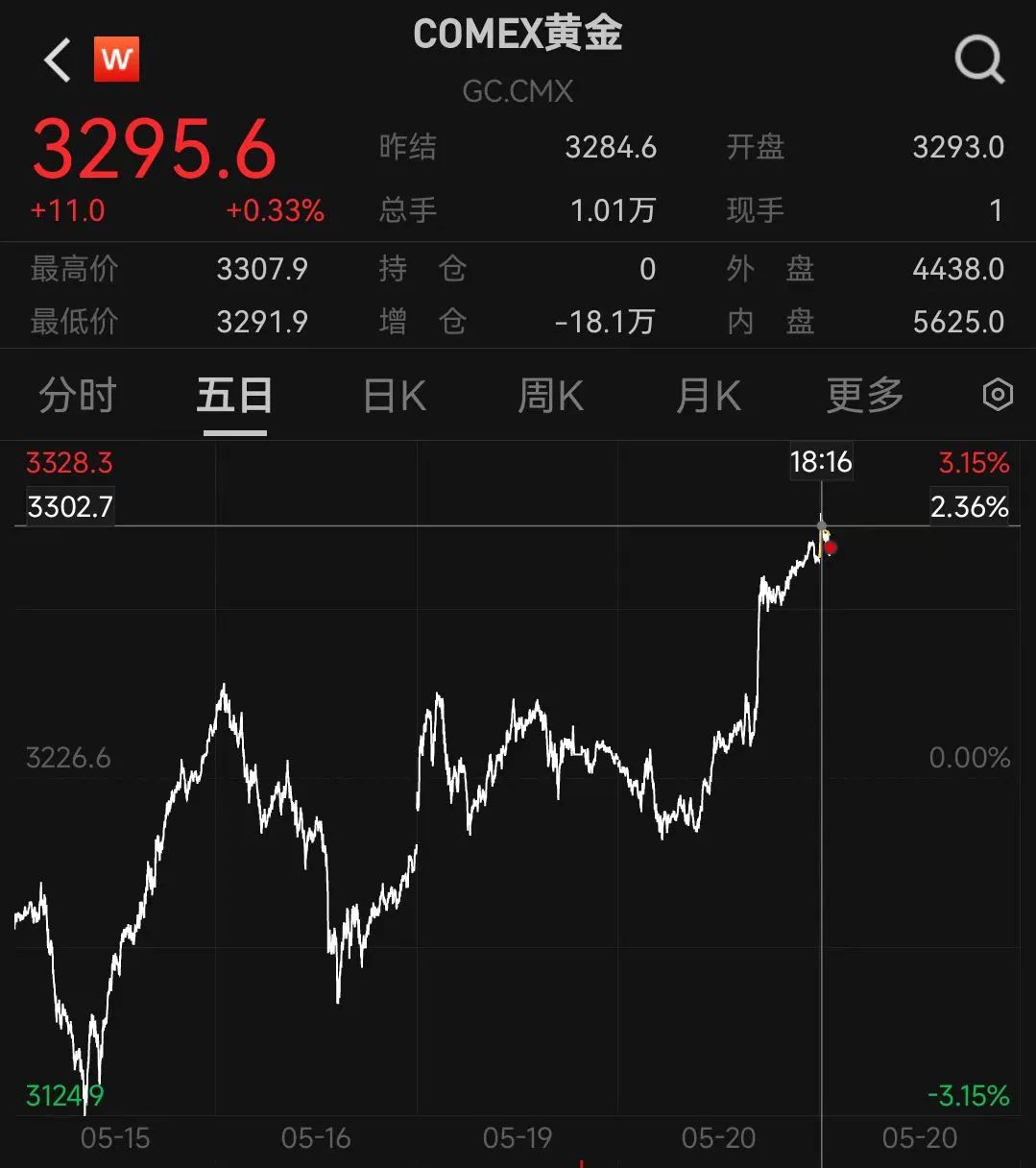Screen dimensions: 1036x1168
Task: Go back using the top-left arrow
Action: point(58,61)
